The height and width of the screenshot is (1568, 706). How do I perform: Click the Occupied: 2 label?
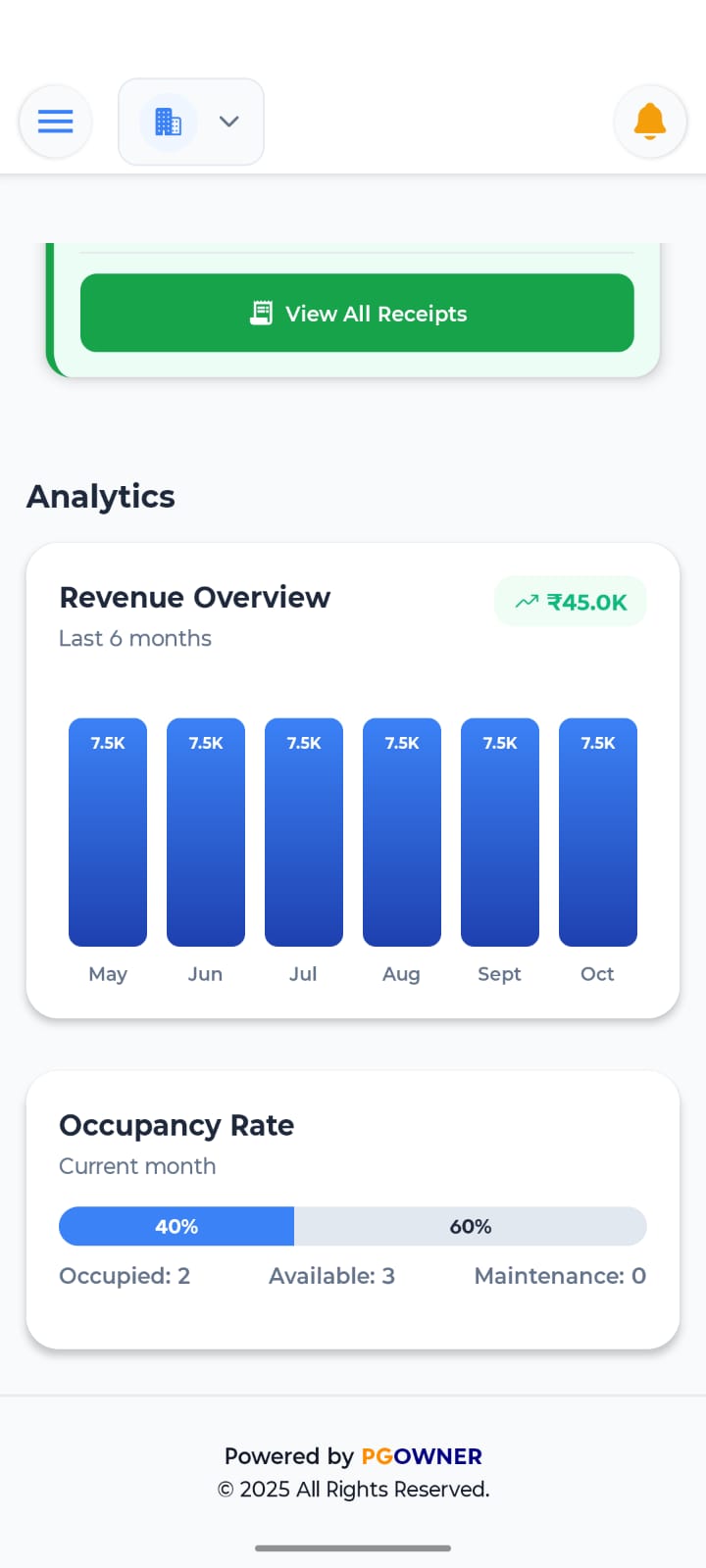point(125,1275)
